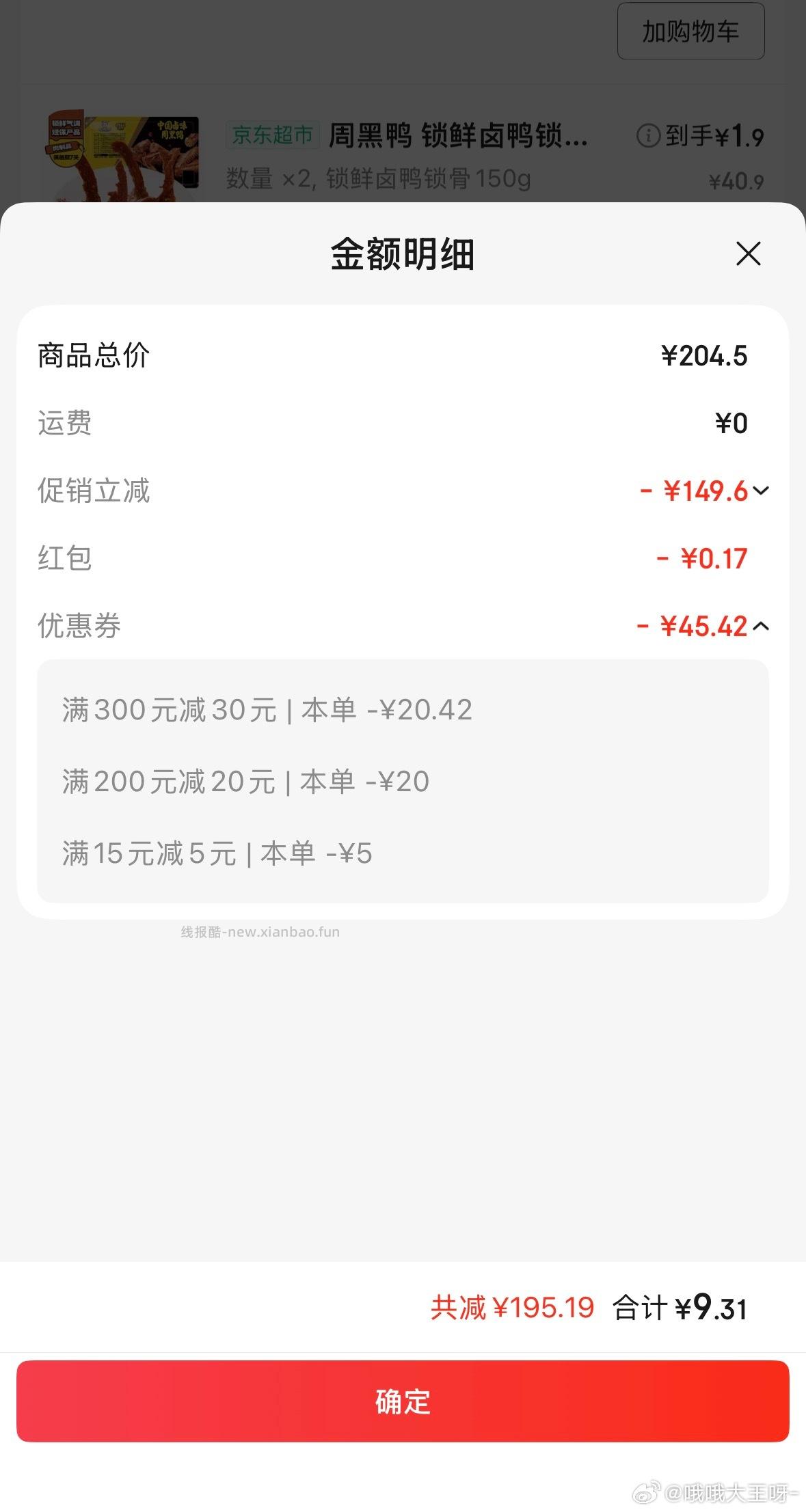Image resolution: width=806 pixels, height=1512 pixels.
Task: Close the 金额明细 detail popup
Action: pyautogui.click(x=748, y=253)
